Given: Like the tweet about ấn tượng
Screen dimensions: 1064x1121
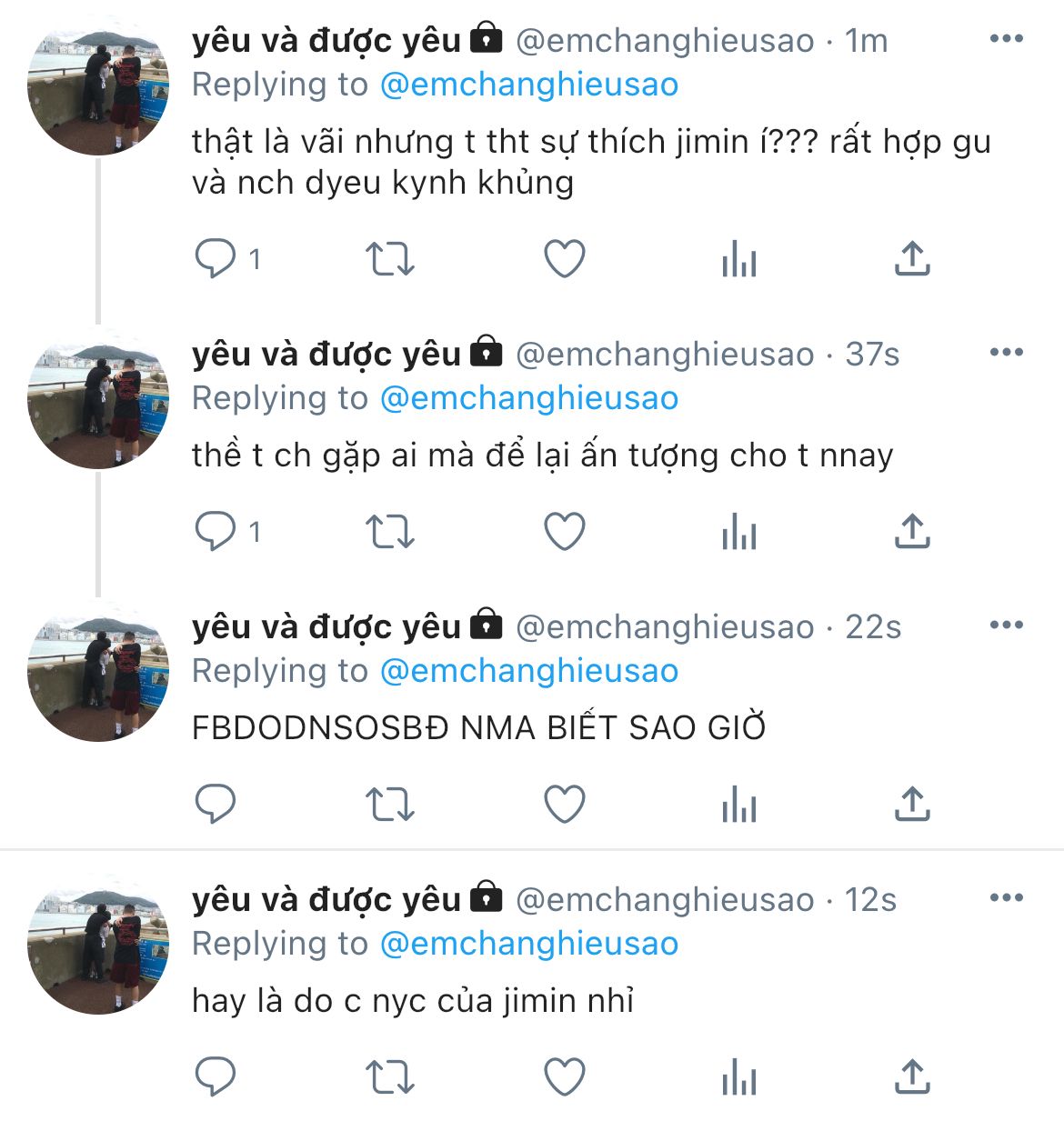Looking at the screenshot, I should click(564, 531).
